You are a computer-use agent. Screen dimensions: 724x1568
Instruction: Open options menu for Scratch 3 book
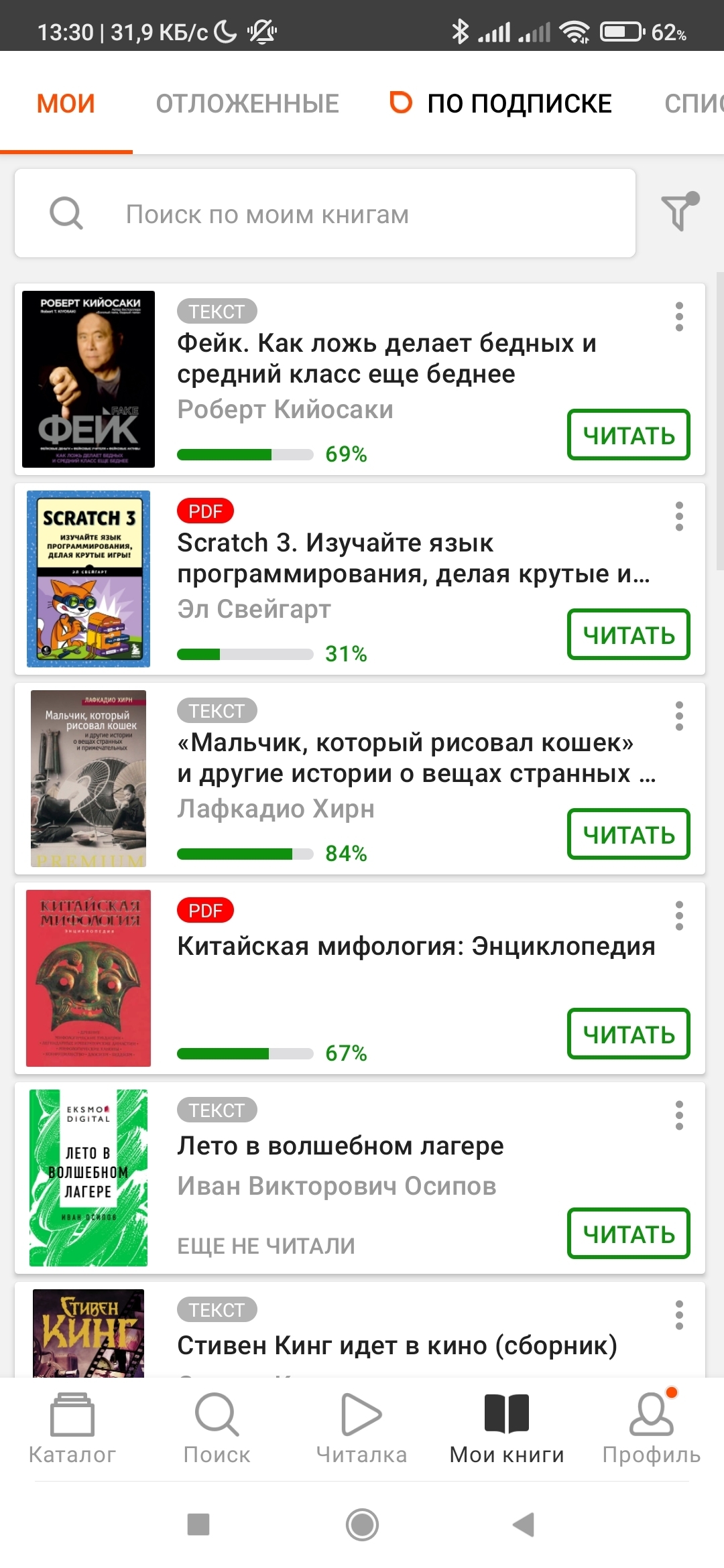[x=679, y=516]
